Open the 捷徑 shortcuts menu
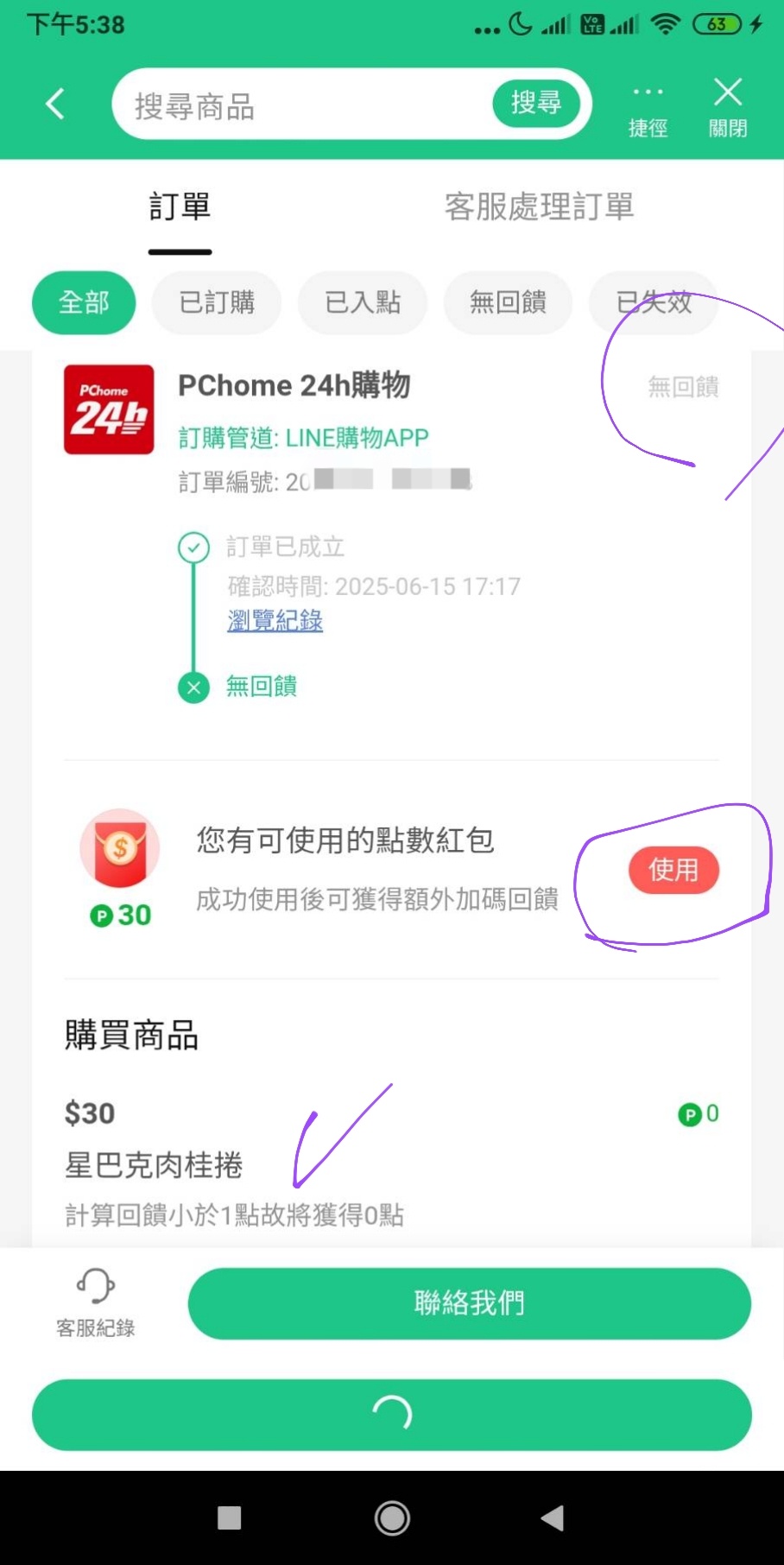The height and width of the screenshot is (1565, 784). [648, 110]
